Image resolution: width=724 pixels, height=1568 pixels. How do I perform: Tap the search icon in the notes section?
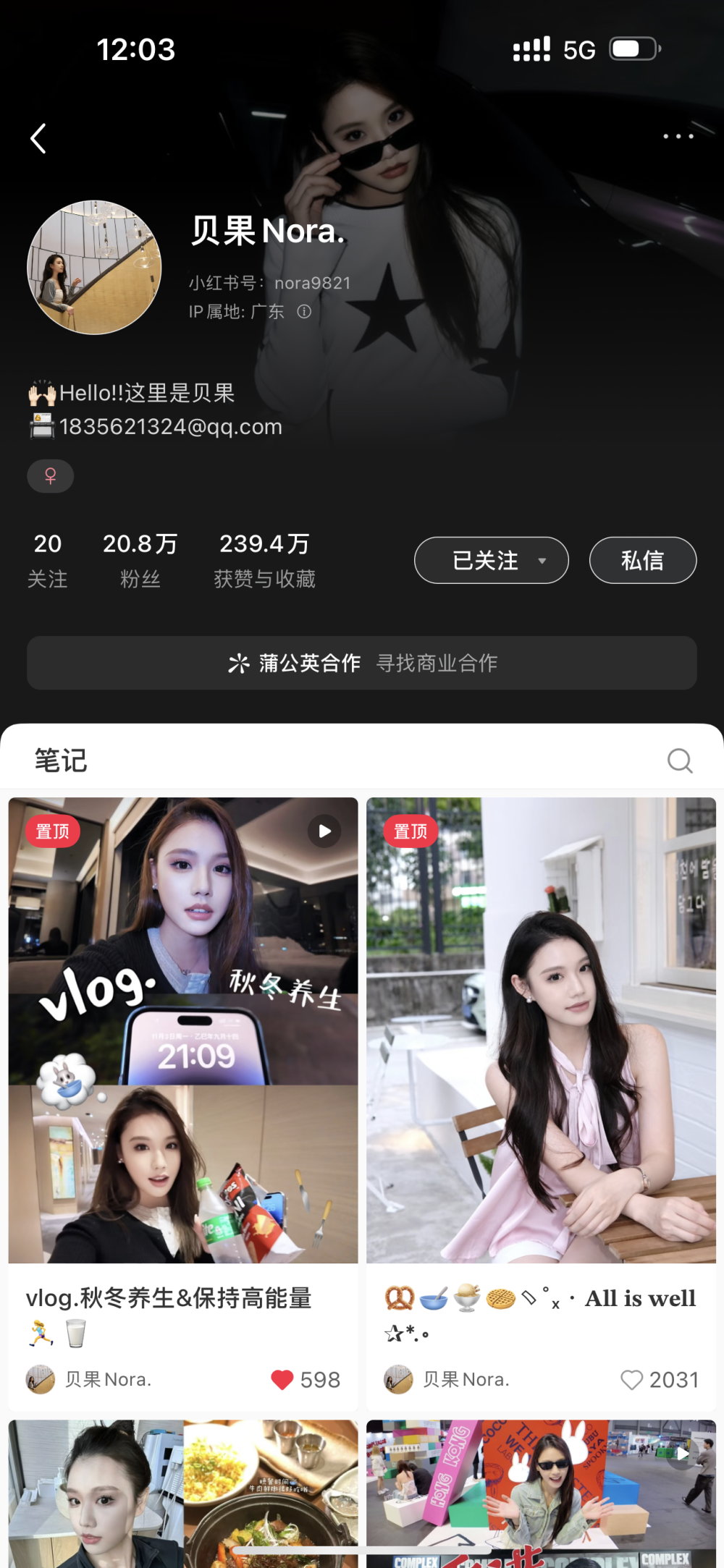coord(679,760)
